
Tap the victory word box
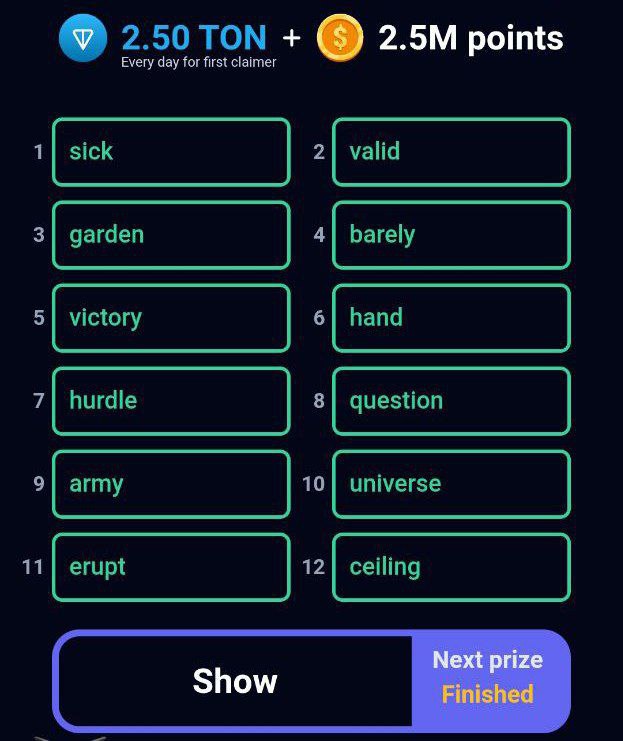(x=171, y=318)
